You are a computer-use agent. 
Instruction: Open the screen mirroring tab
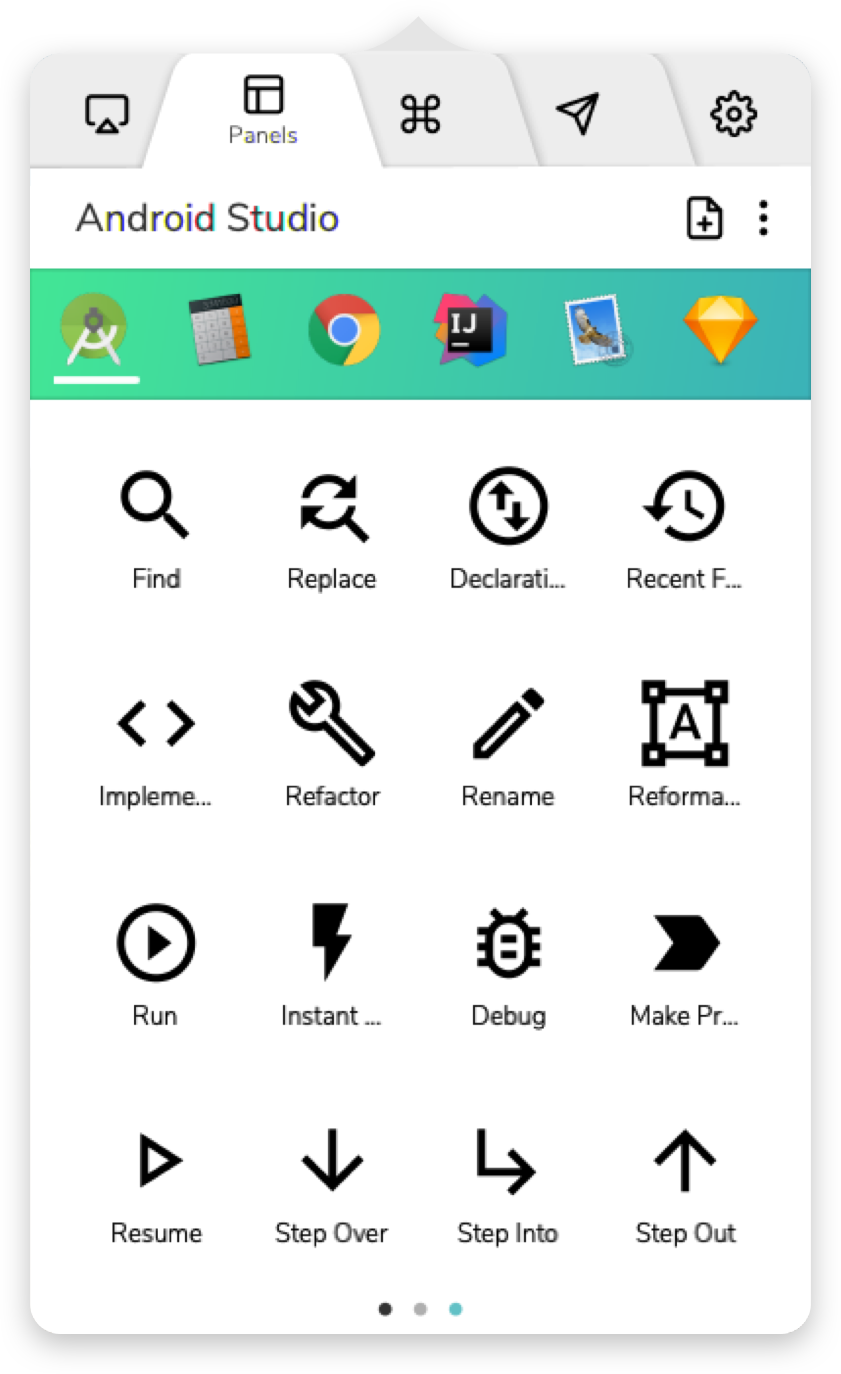(106, 114)
